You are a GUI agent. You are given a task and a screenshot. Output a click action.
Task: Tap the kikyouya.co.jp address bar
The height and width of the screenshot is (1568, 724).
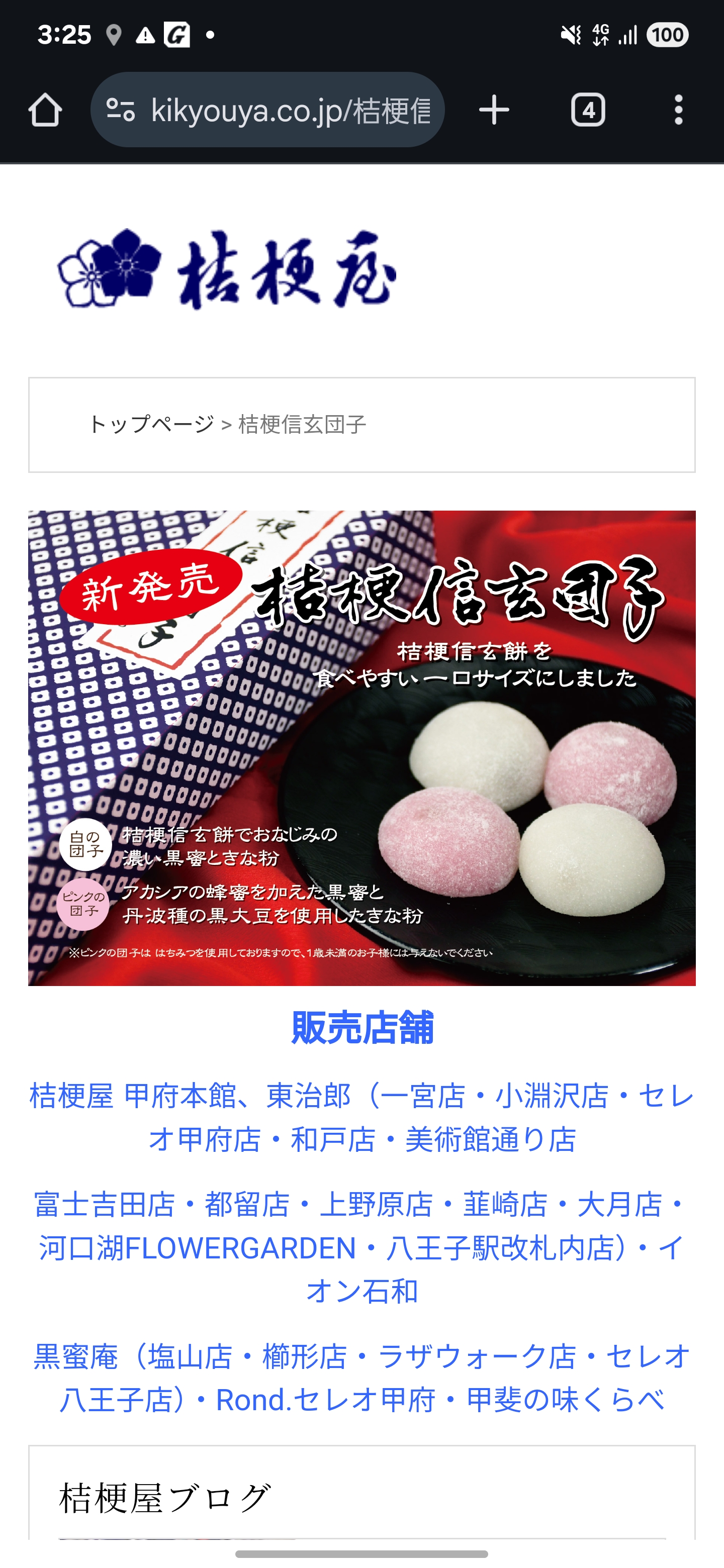click(267, 110)
